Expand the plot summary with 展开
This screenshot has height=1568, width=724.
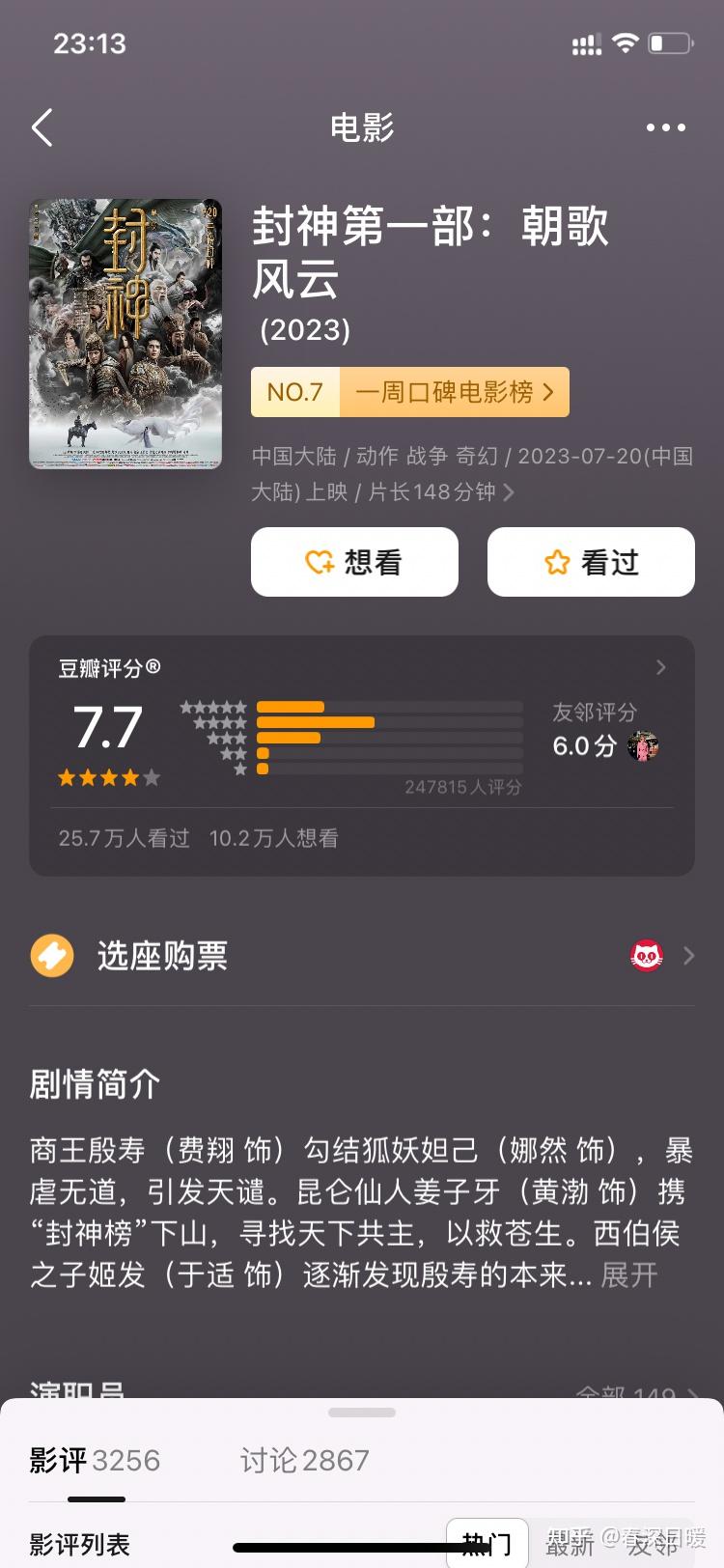click(629, 1274)
